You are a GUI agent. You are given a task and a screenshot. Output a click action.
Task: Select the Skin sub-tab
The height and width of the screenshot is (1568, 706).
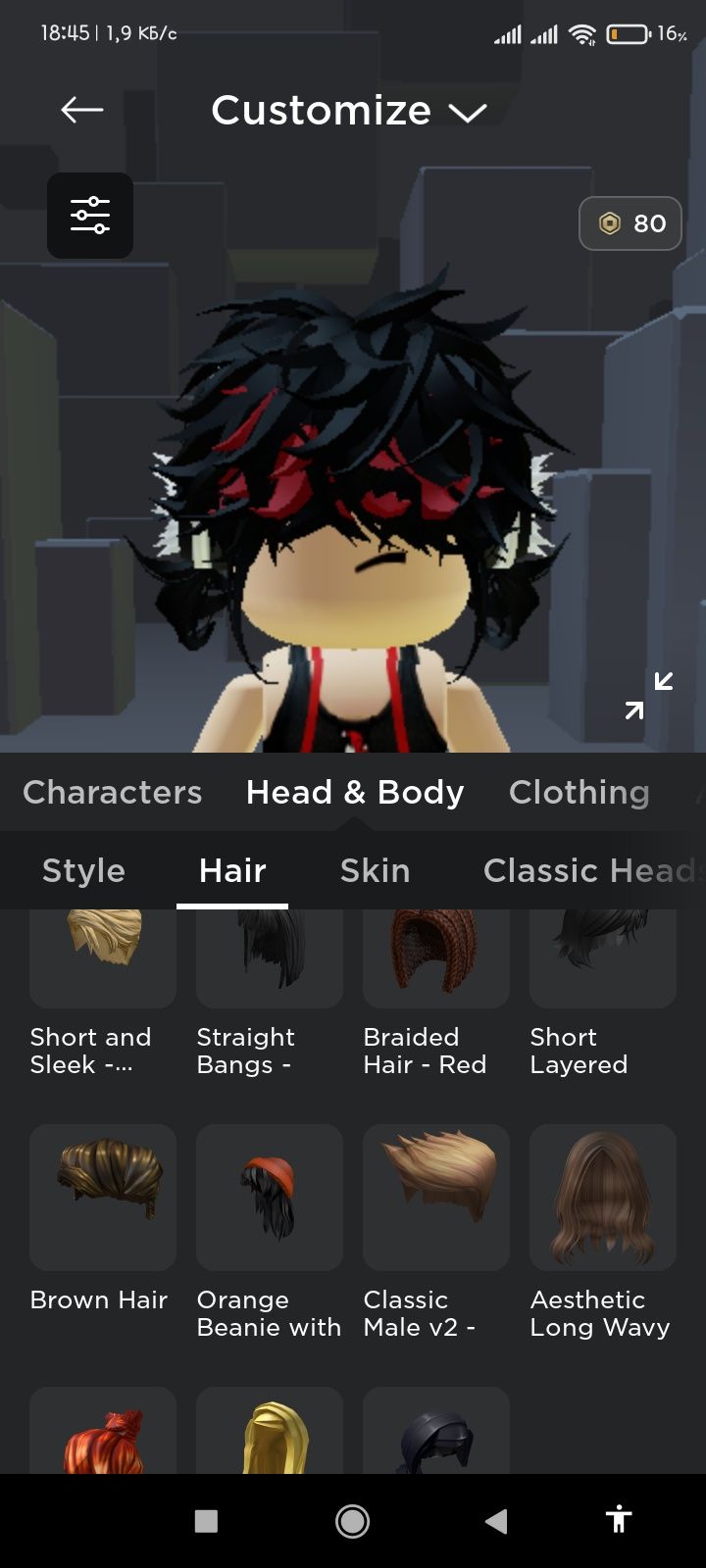375,870
